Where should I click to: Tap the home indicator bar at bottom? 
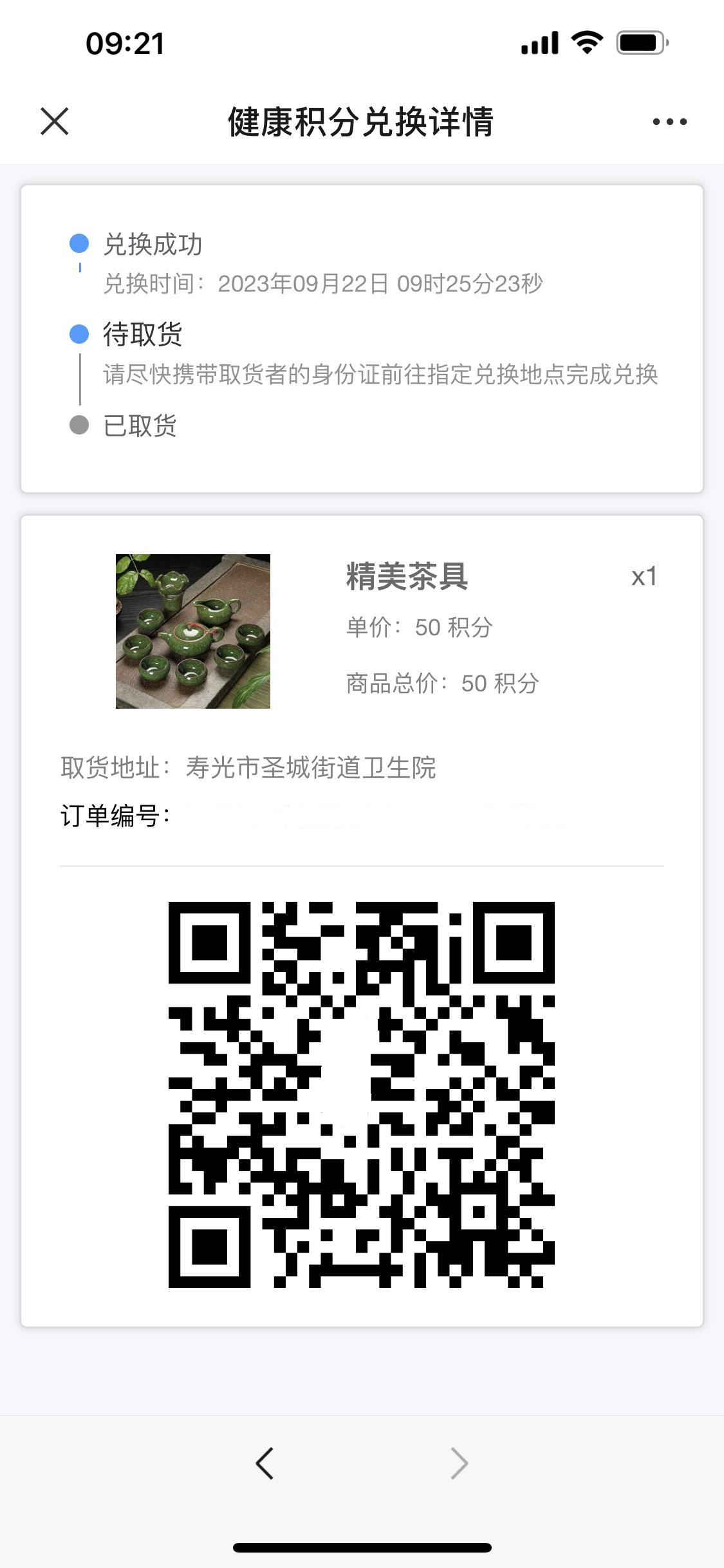pyautogui.click(x=362, y=1547)
